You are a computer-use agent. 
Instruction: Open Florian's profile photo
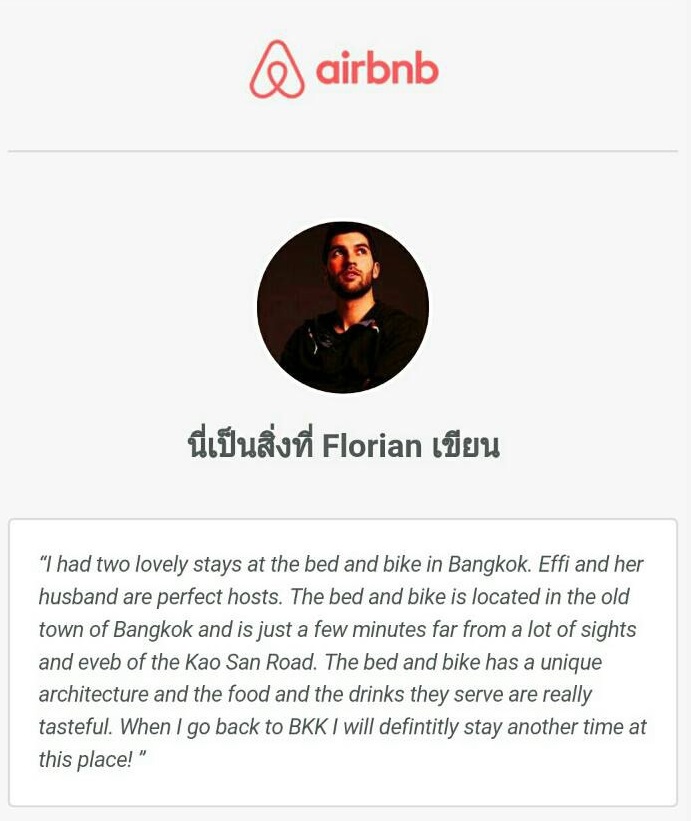(343, 307)
